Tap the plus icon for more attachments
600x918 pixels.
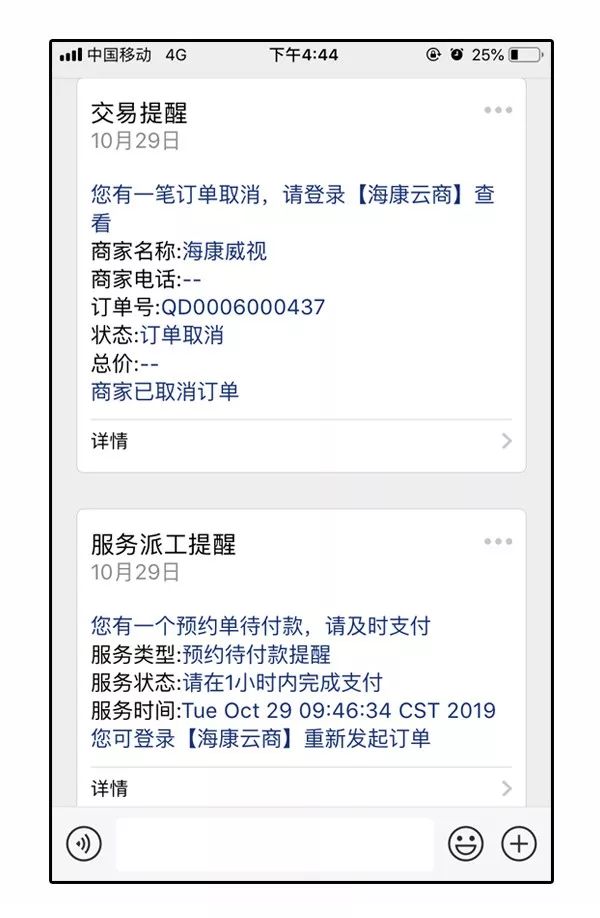518,844
